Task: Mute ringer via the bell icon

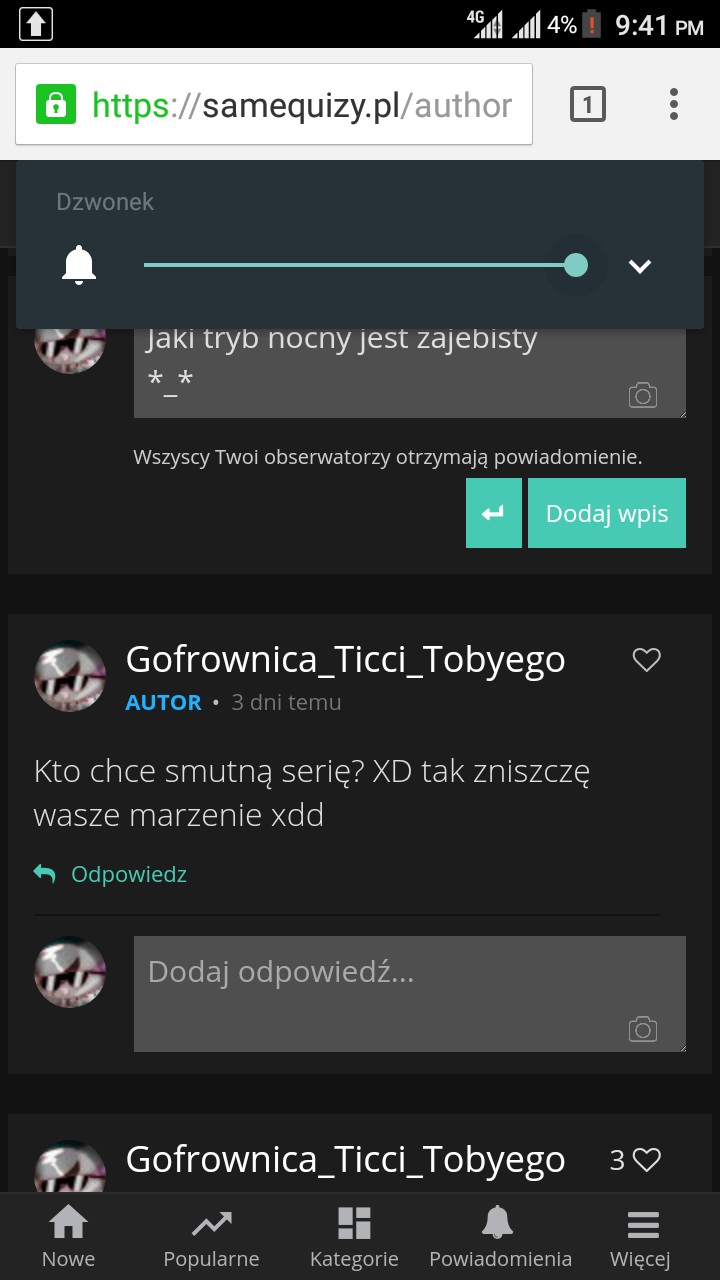Action: [79, 266]
